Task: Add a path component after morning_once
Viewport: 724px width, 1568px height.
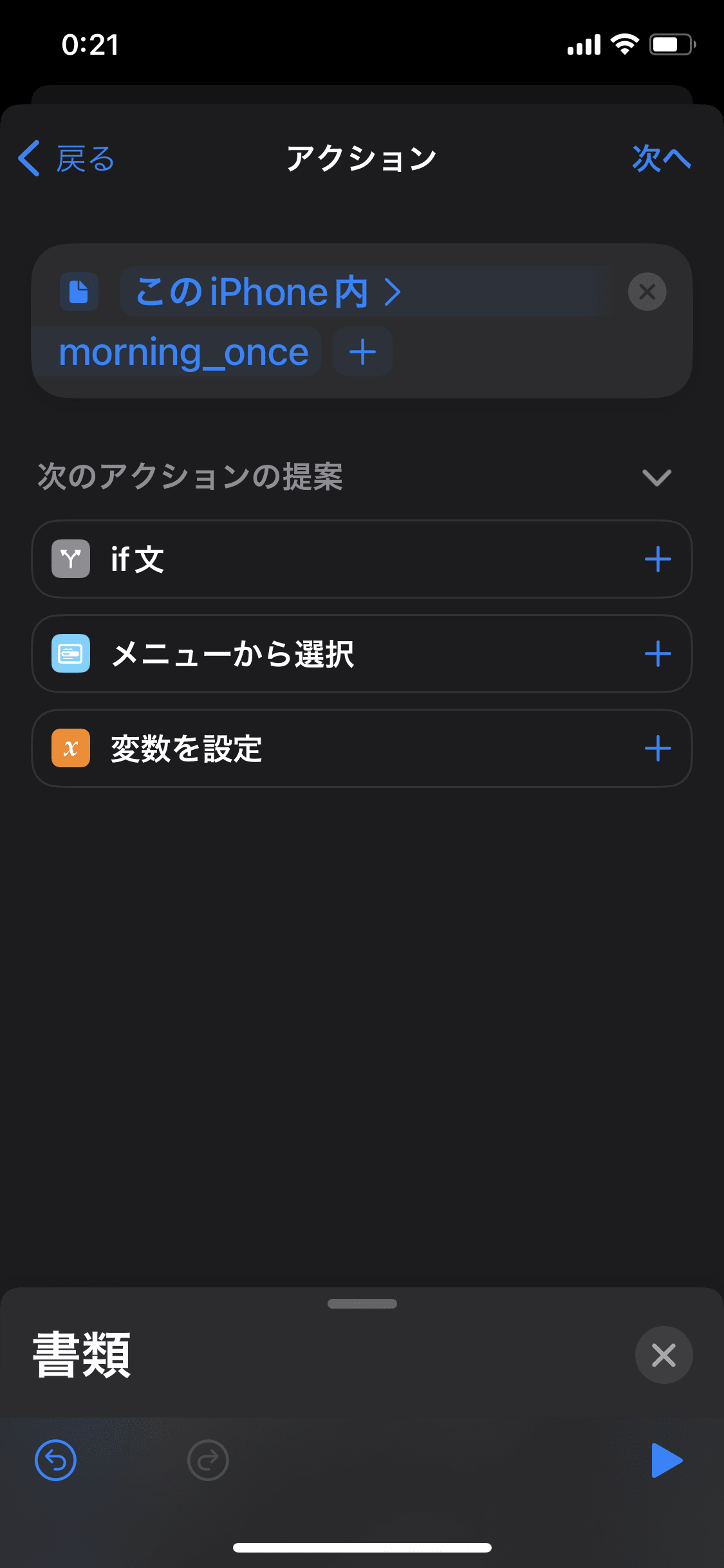Action: point(363,351)
